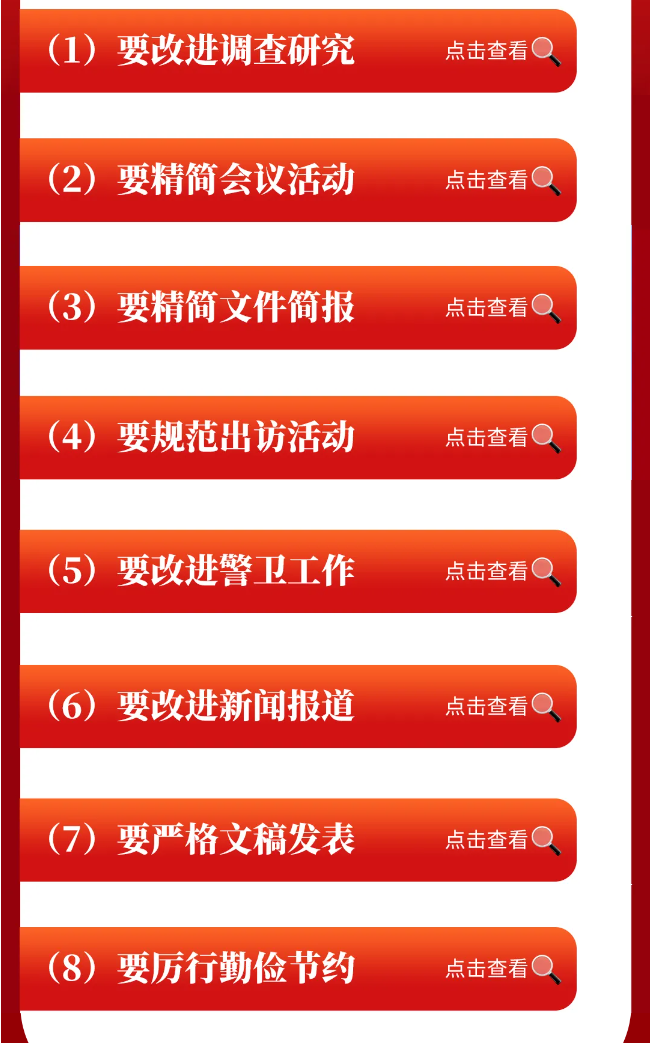View details of (2) 要精简会议活动

click(x=298, y=180)
